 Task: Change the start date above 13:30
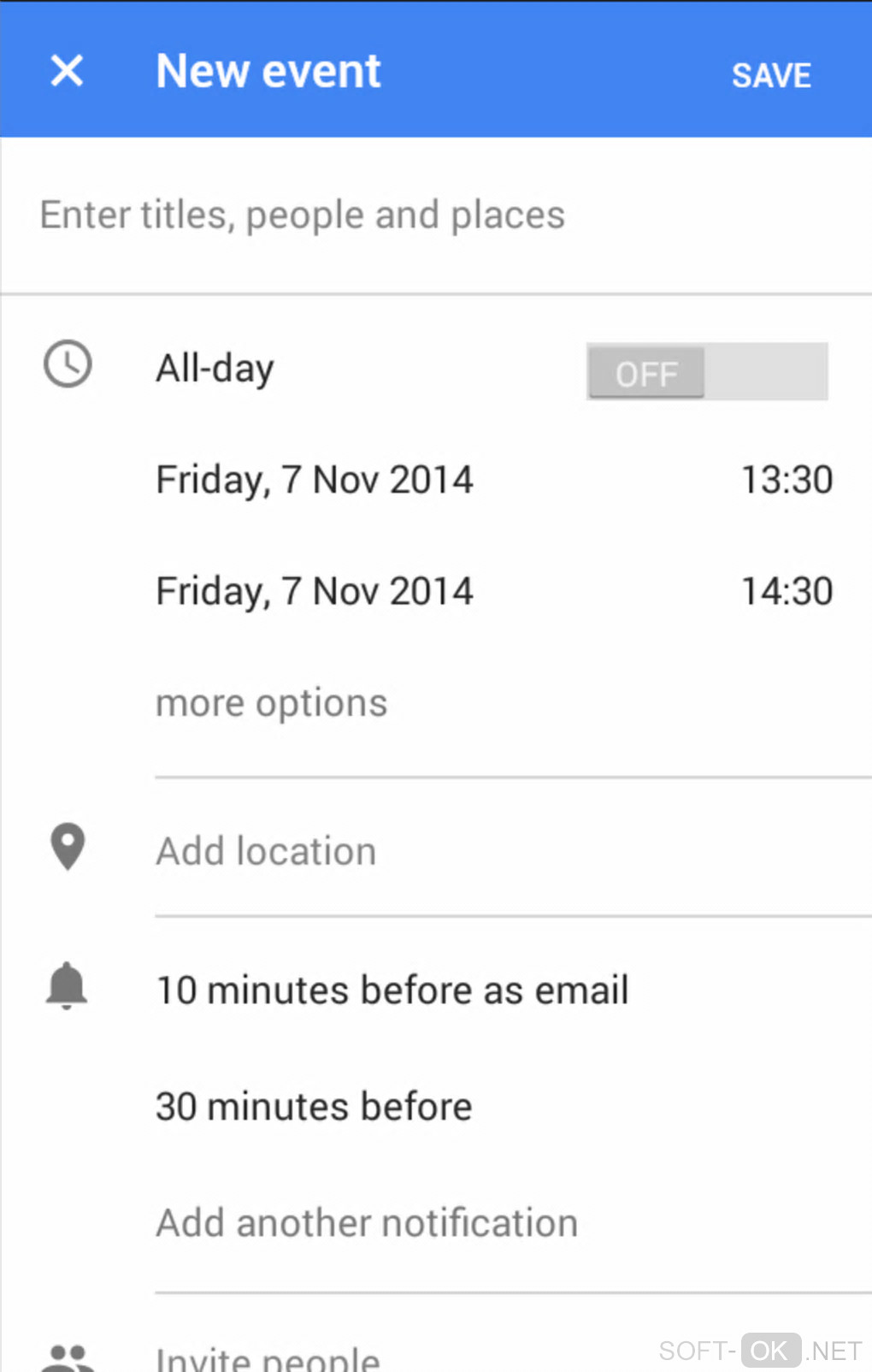[x=314, y=480]
